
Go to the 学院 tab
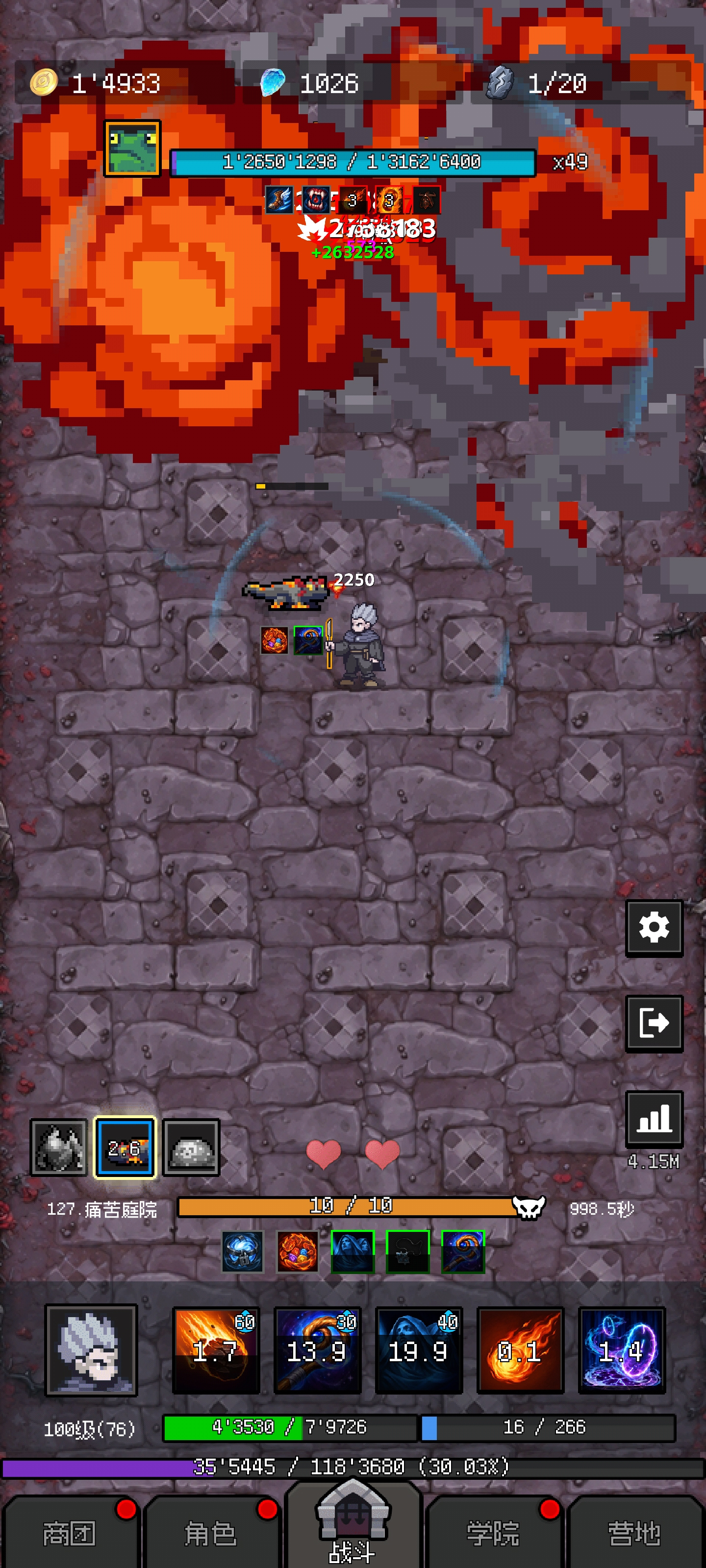click(x=493, y=1533)
